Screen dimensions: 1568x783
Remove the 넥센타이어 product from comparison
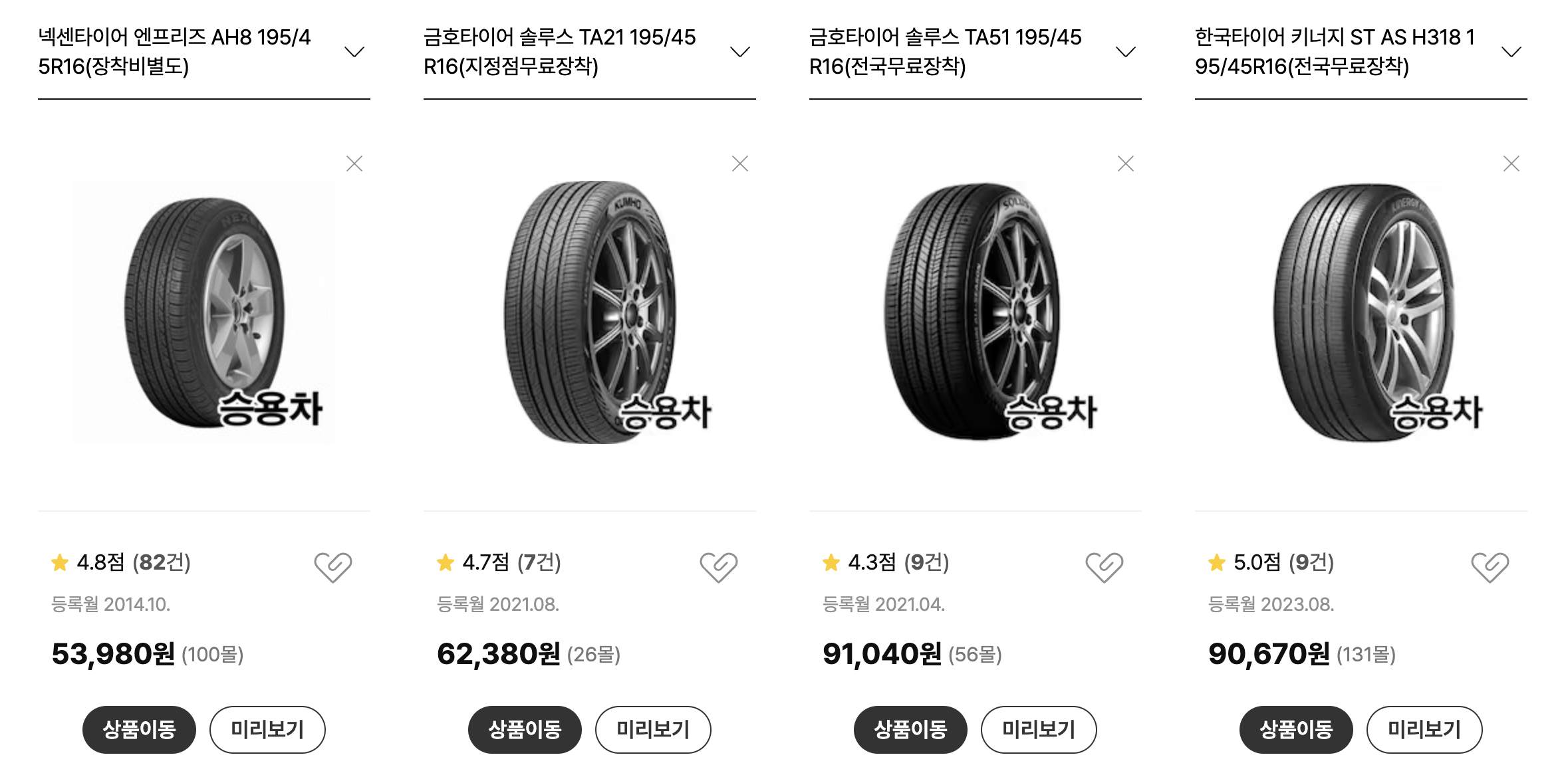click(354, 164)
